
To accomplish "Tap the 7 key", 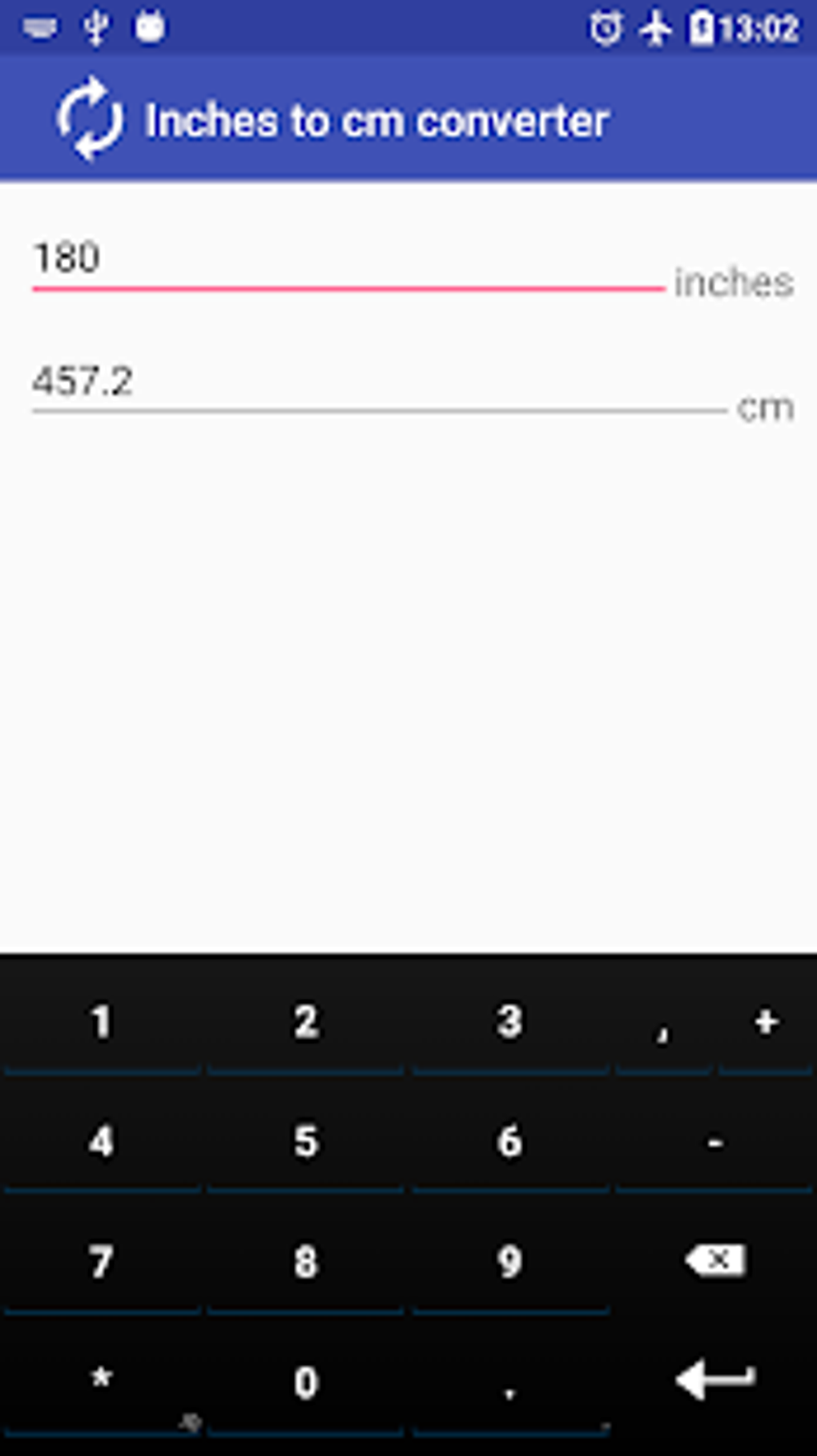I will (101, 1261).
